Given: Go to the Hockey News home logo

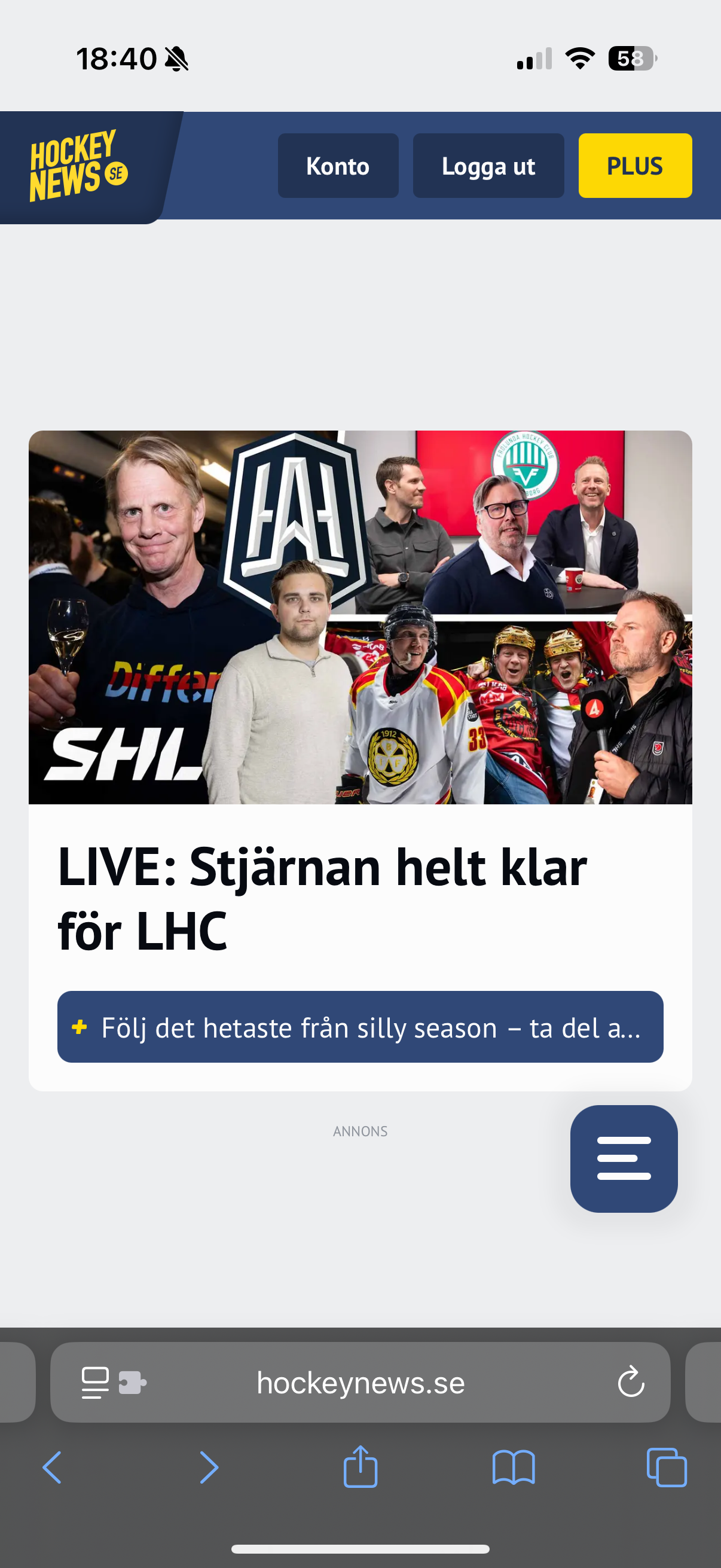Looking at the screenshot, I should click(x=79, y=166).
